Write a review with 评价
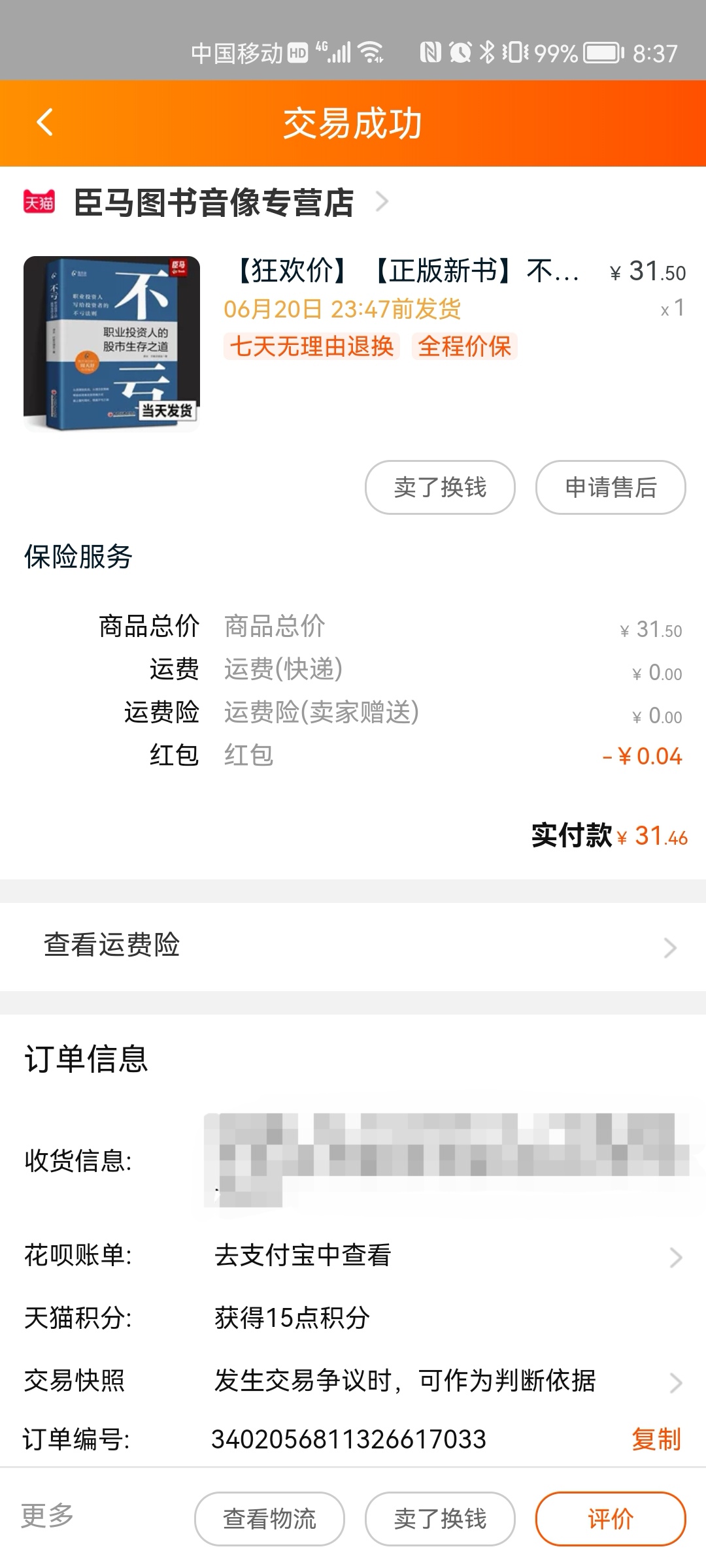 pos(610,1519)
